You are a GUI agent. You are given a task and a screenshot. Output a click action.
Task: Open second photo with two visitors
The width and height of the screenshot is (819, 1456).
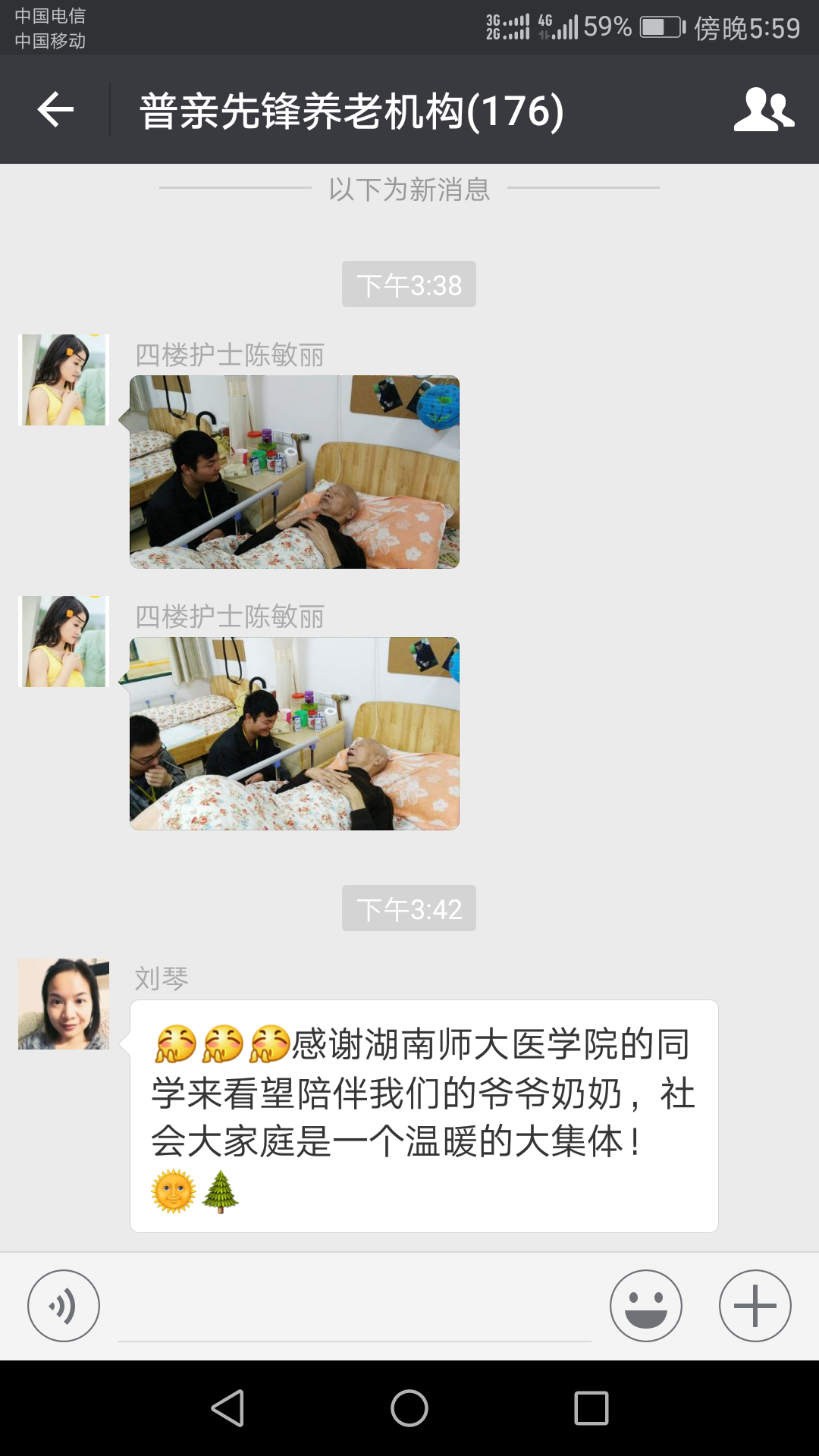[x=294, y=733]
